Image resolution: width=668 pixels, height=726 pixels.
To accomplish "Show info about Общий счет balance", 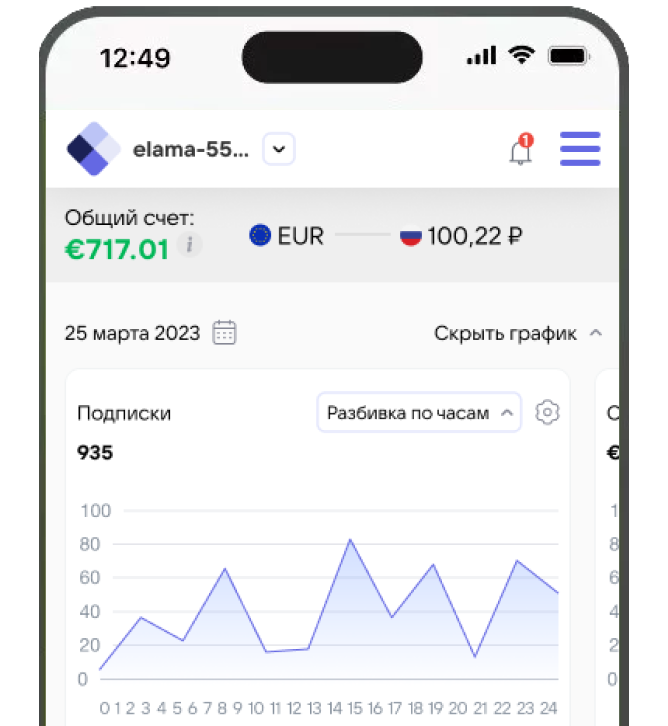I will coord(189,245).
